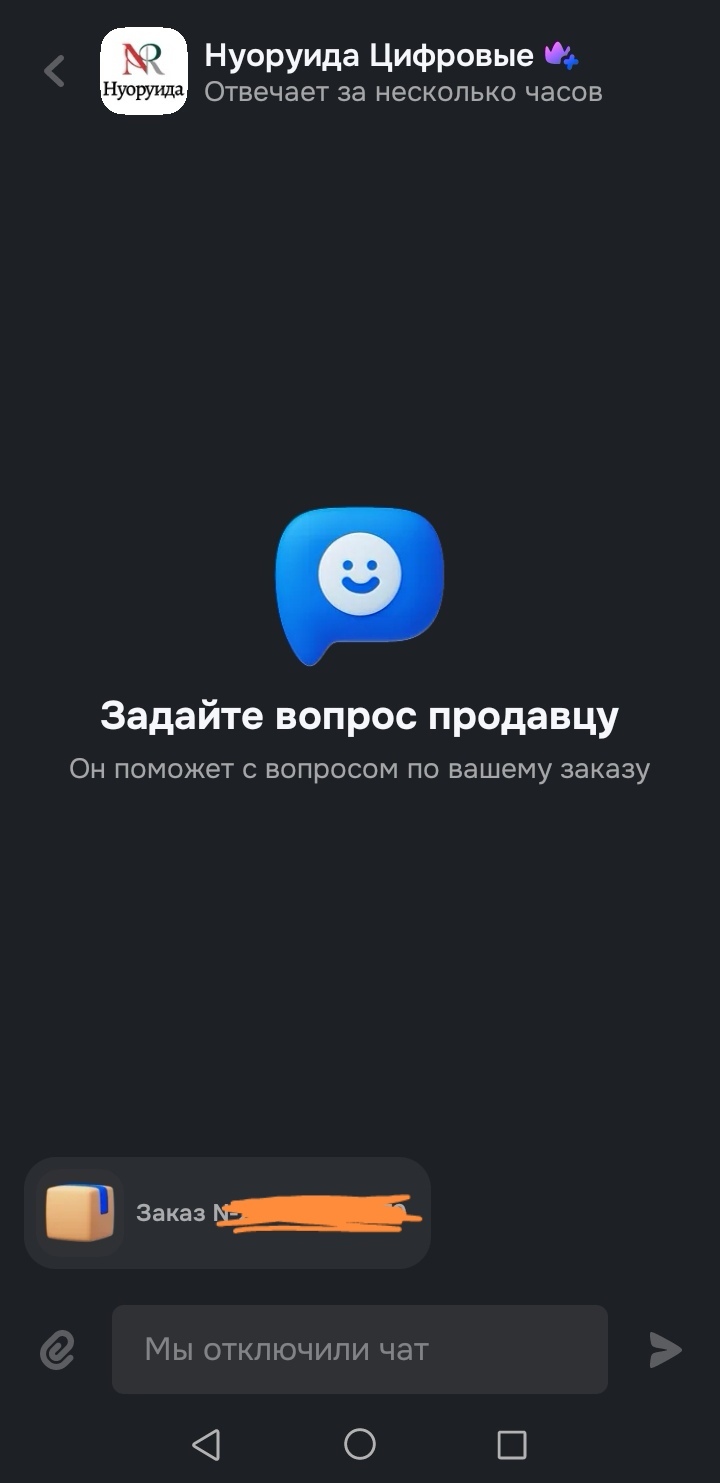Tap the paperclip attachment icon
Screen dimensions: 720x1483
(x=58, y=1350)
